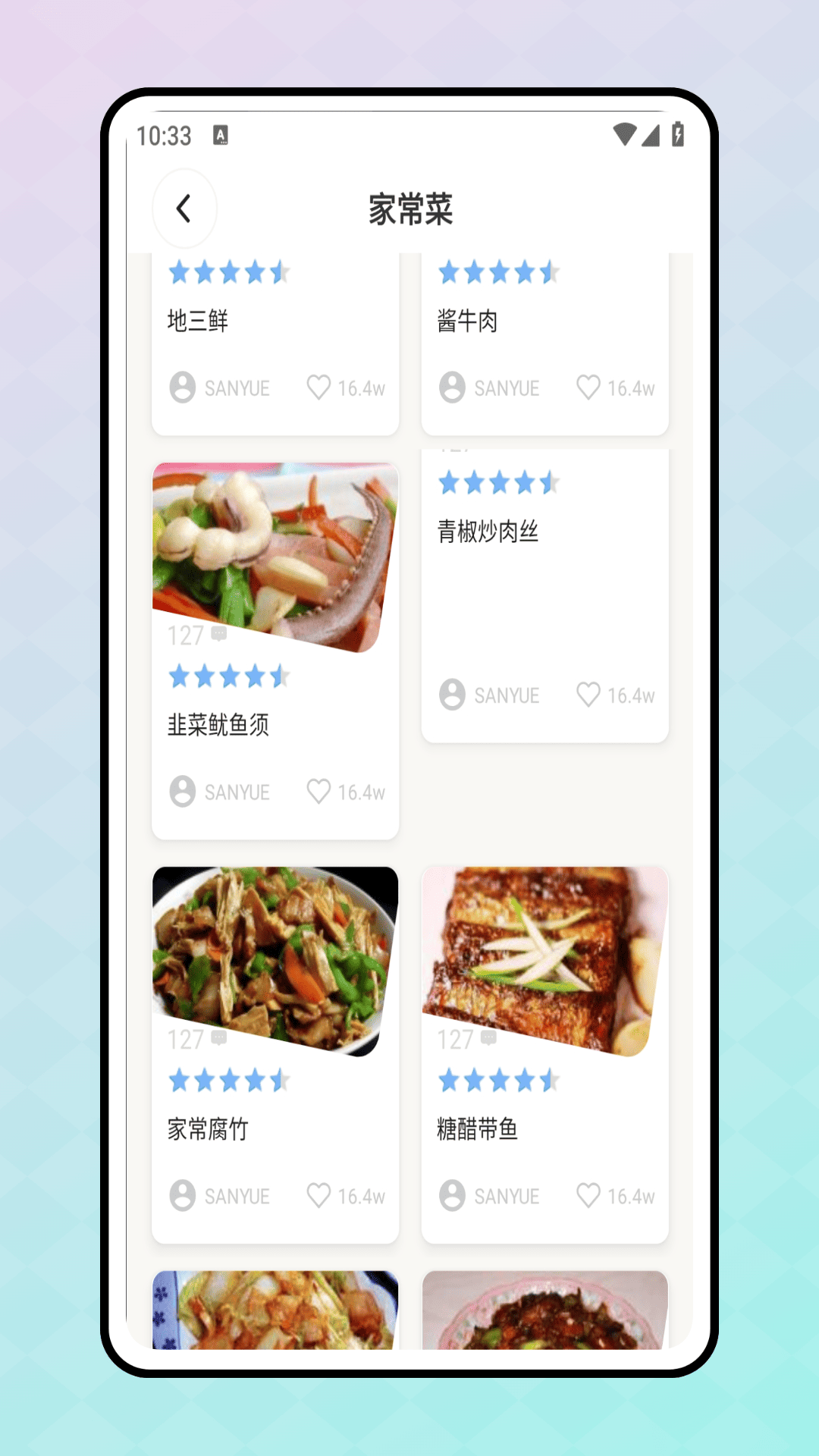Image resolution: width=819 pixels, height=1456 pixels.
Task: Favorite 糖醋带鱼 using the heart icon
Action: coord(588,1196)
